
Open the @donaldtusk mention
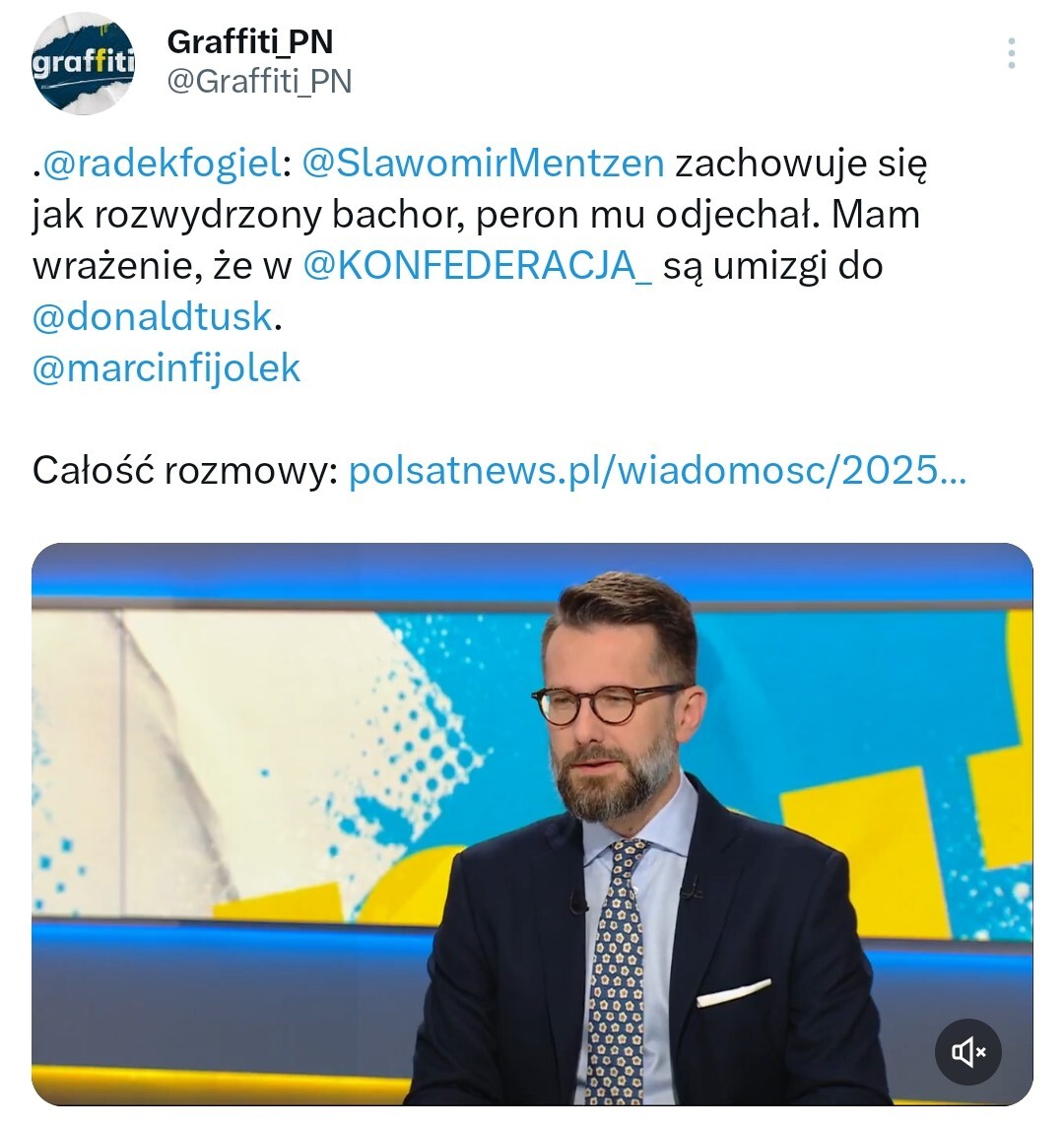pyautogui.click(x=152, y=316)
